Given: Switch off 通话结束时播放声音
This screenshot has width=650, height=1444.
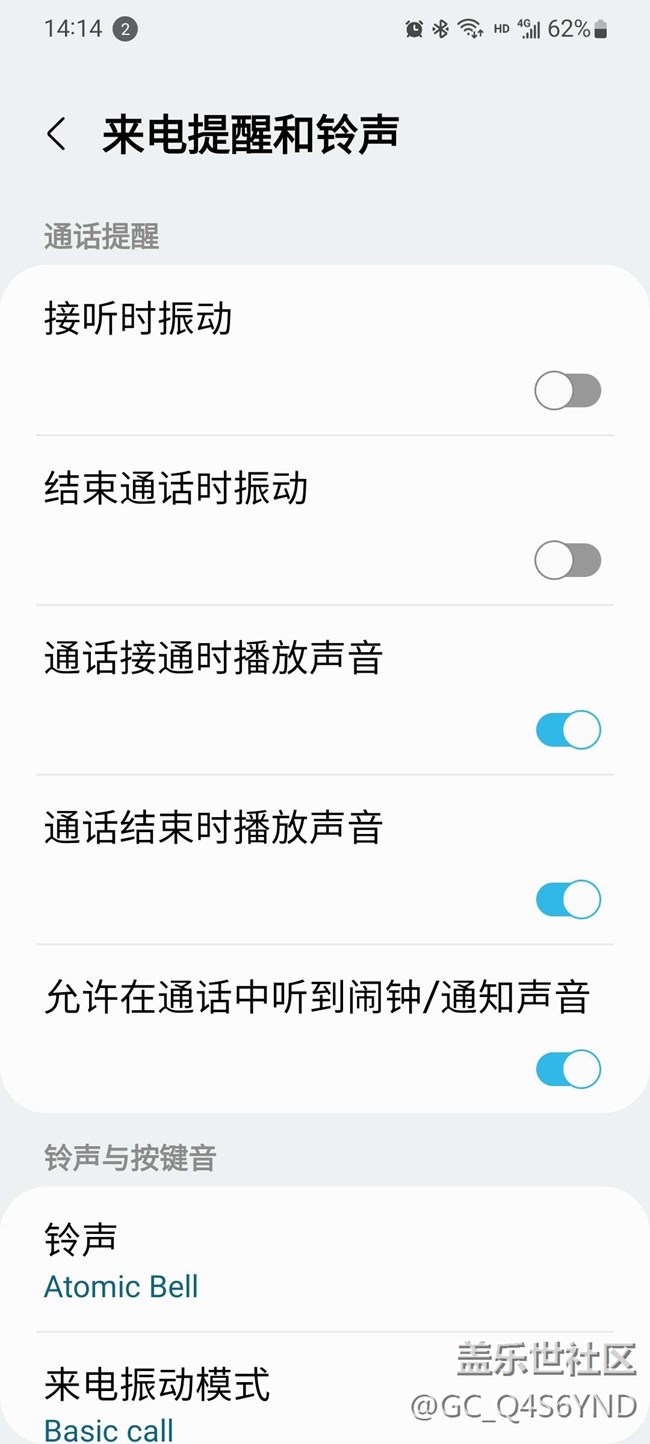Looking at the screenshot, I should (567, 900).
